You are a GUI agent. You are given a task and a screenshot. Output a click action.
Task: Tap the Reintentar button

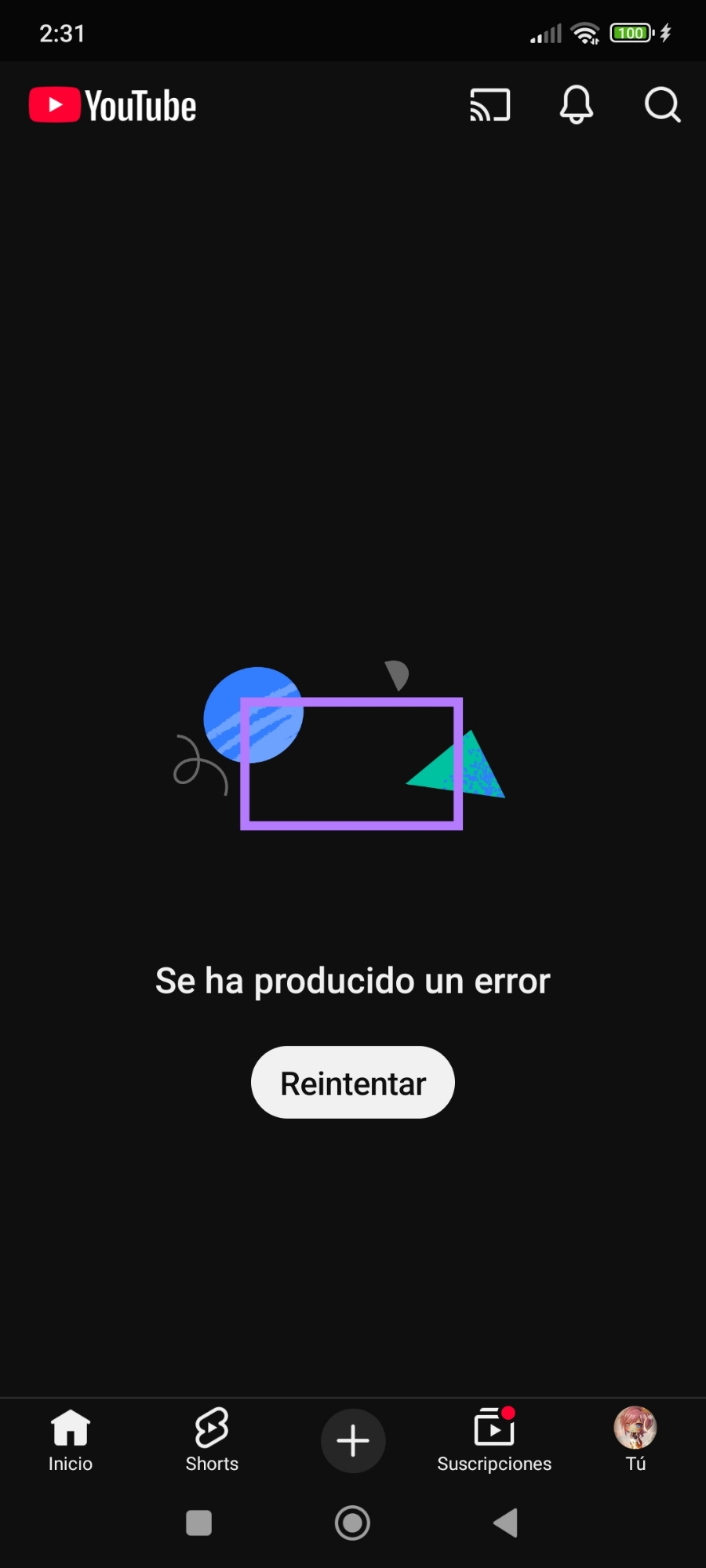coord(353,1083)
